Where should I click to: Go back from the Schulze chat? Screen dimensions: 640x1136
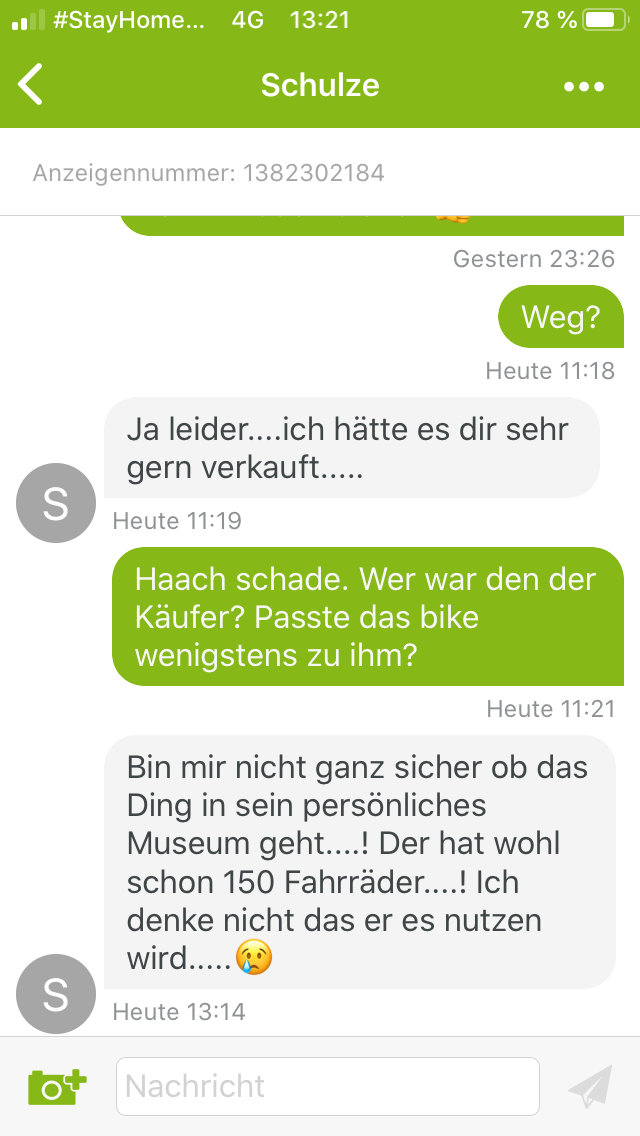click(x=31, y=85)
